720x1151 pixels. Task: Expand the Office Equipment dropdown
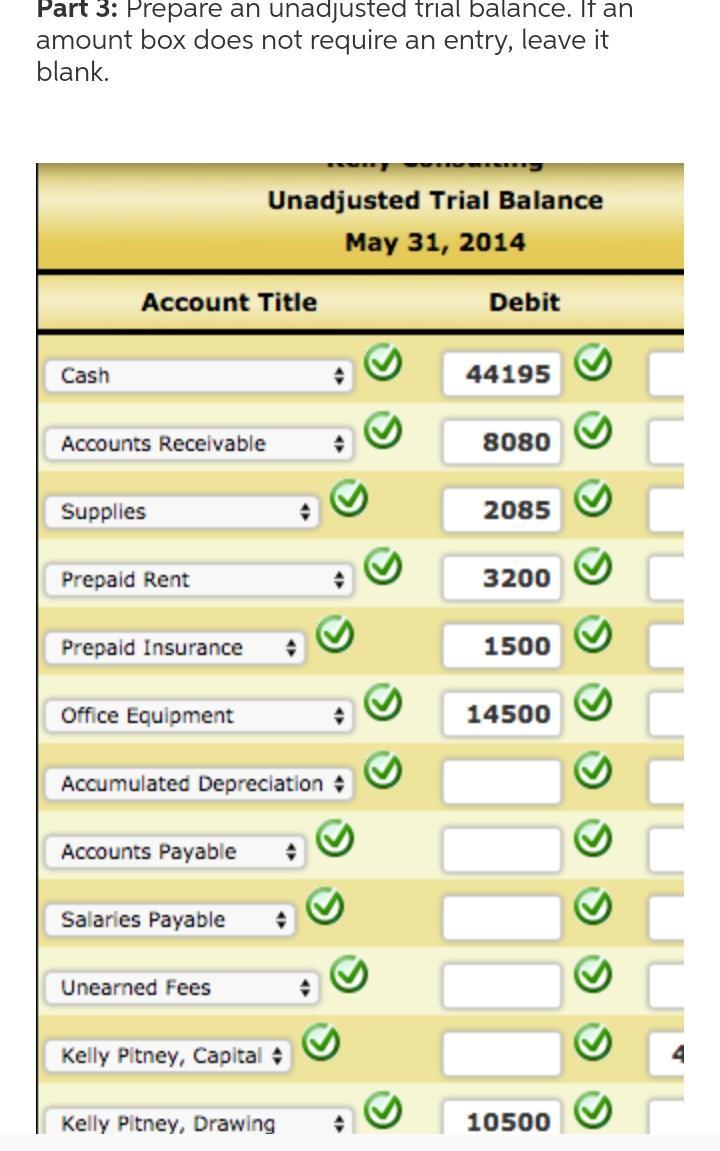point(198,716)
